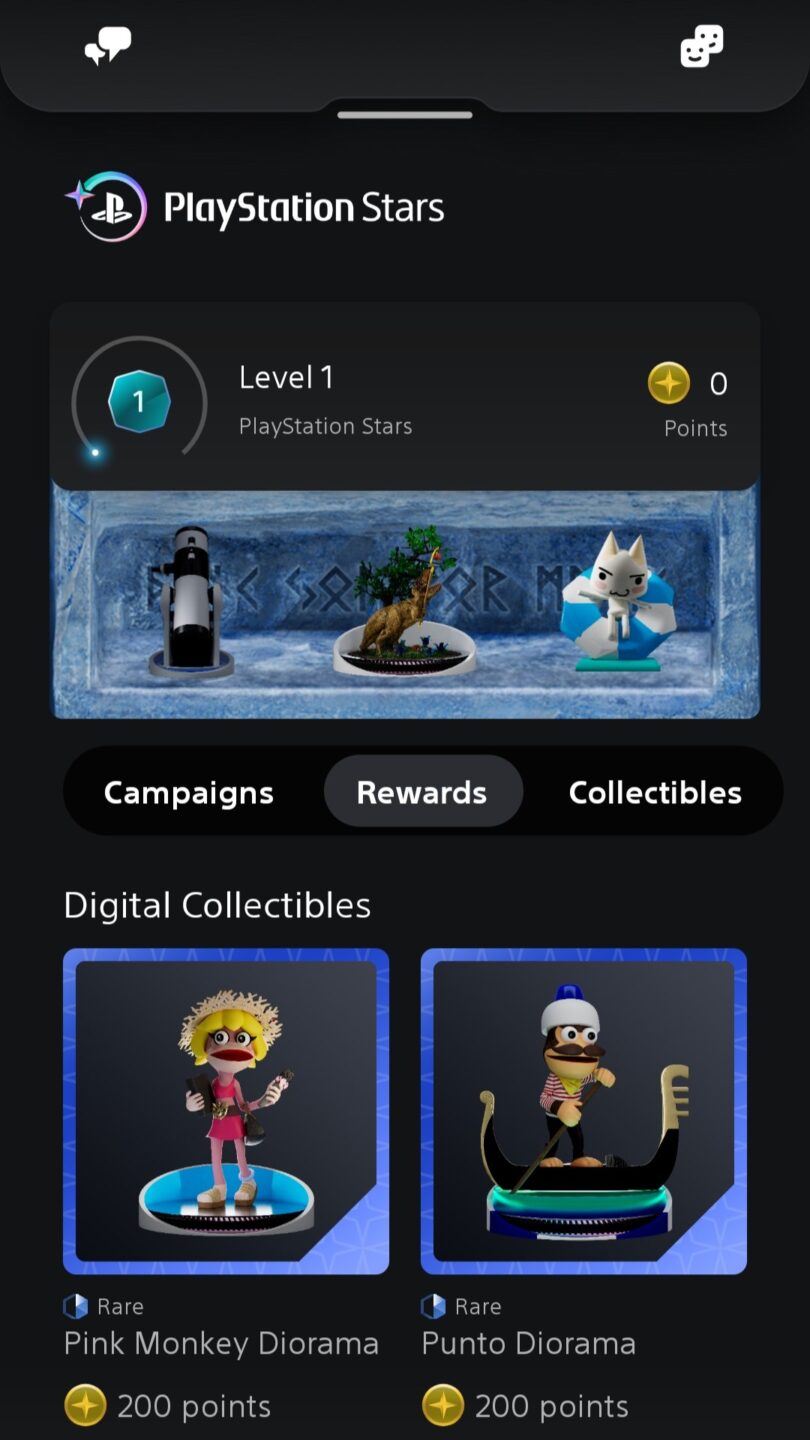The width and height of the screenshot is (810, 1440).
Task: View the Pink Monkey Diorama collectible
Action: click(226, 1111)
